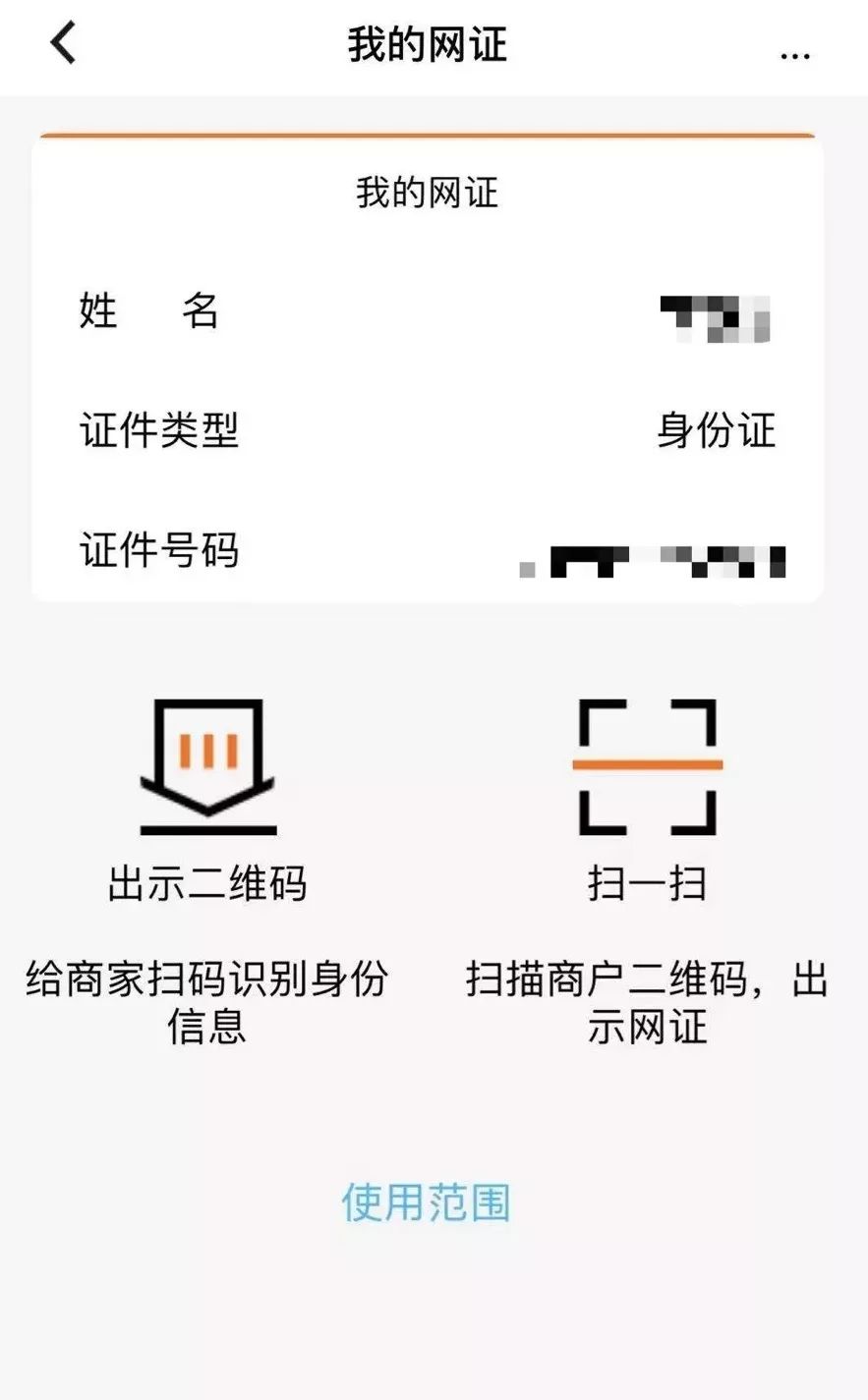Tap 扫一扫 label text

[x=649, y=884]
